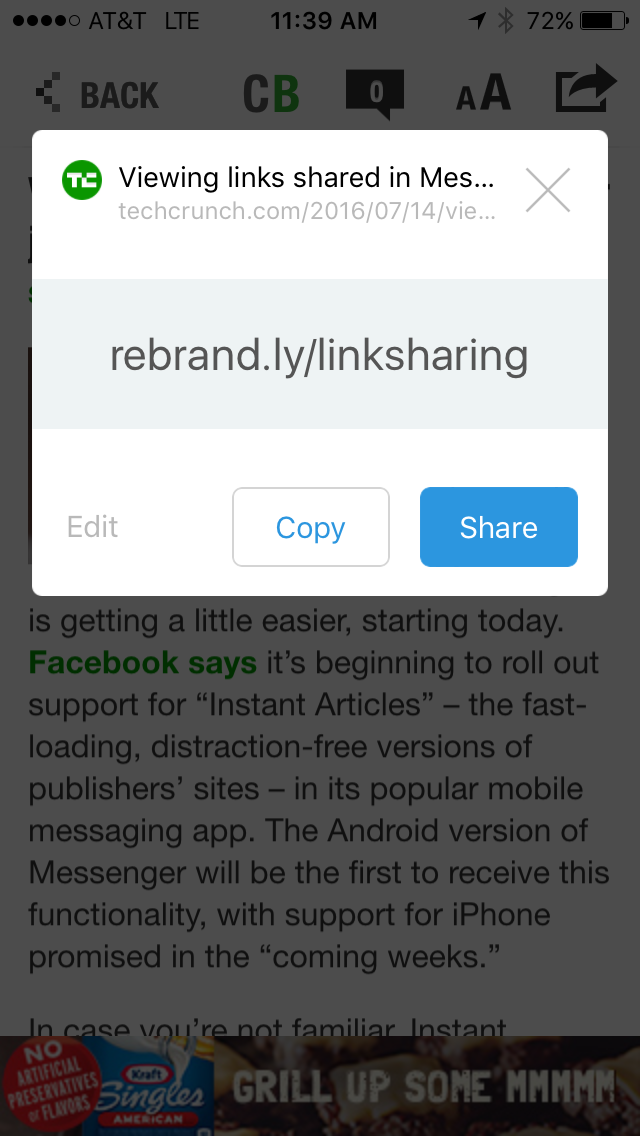Image resolution: width=640 pixels, height=1136 pixels.
Task: Select the rebrand.ly/linksharing link field
Action: click(320, 354)
